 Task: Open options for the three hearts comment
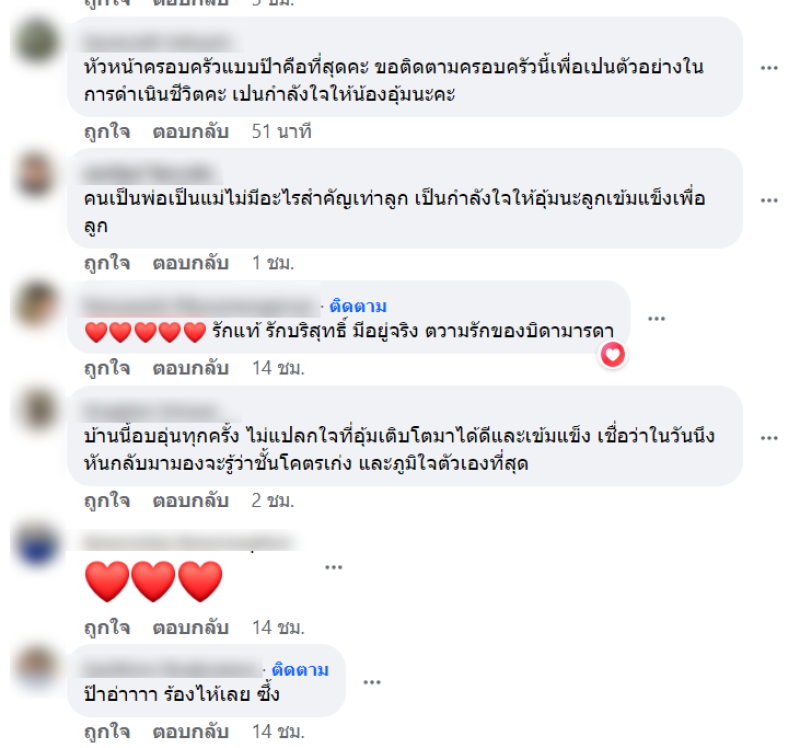tap(332, 566)
